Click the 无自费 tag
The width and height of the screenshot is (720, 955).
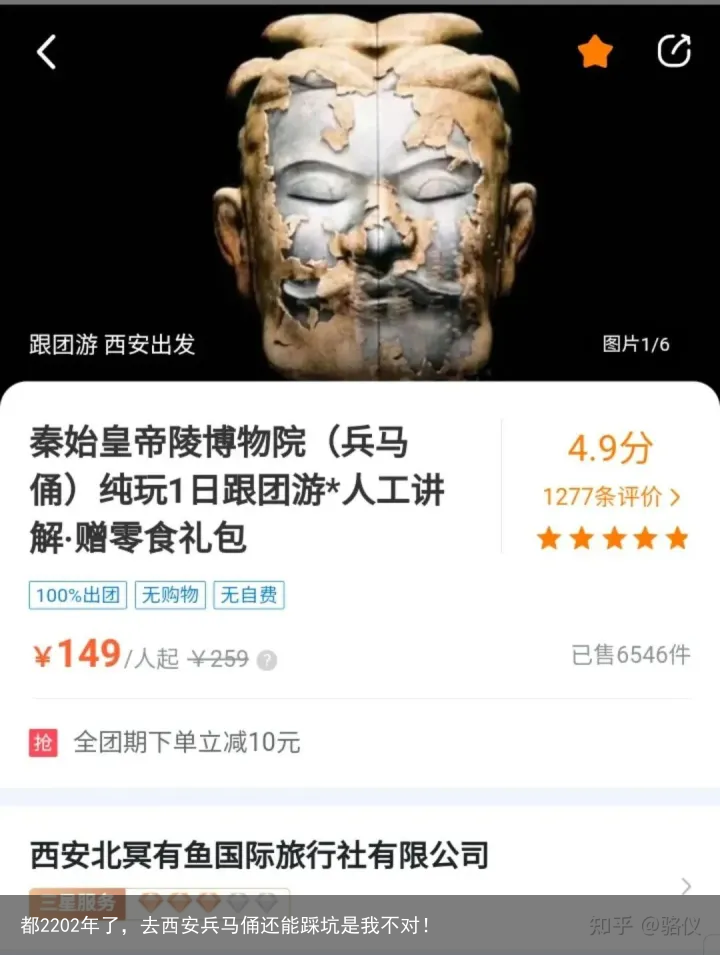248,594
